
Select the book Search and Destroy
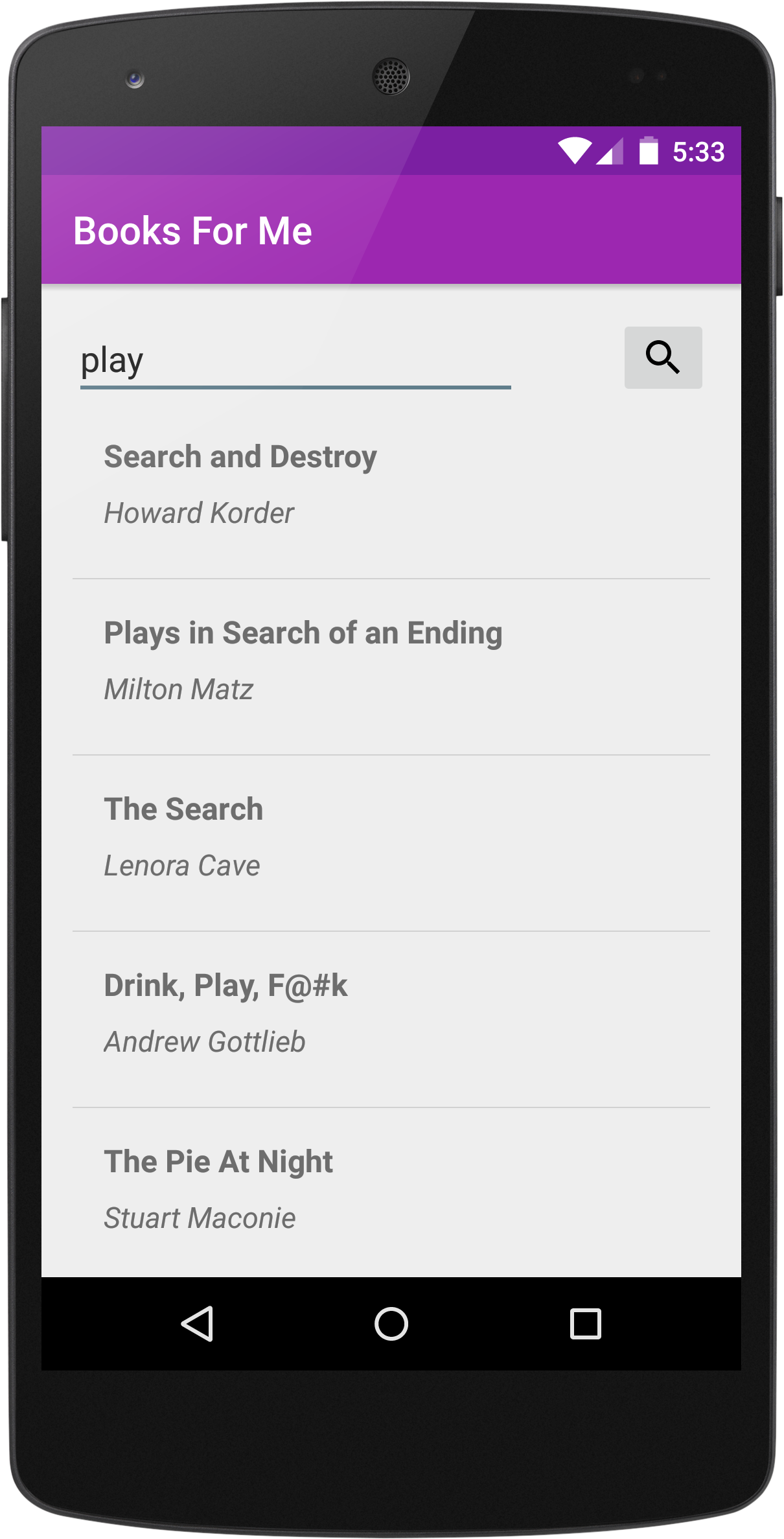[x=240, y=456]
